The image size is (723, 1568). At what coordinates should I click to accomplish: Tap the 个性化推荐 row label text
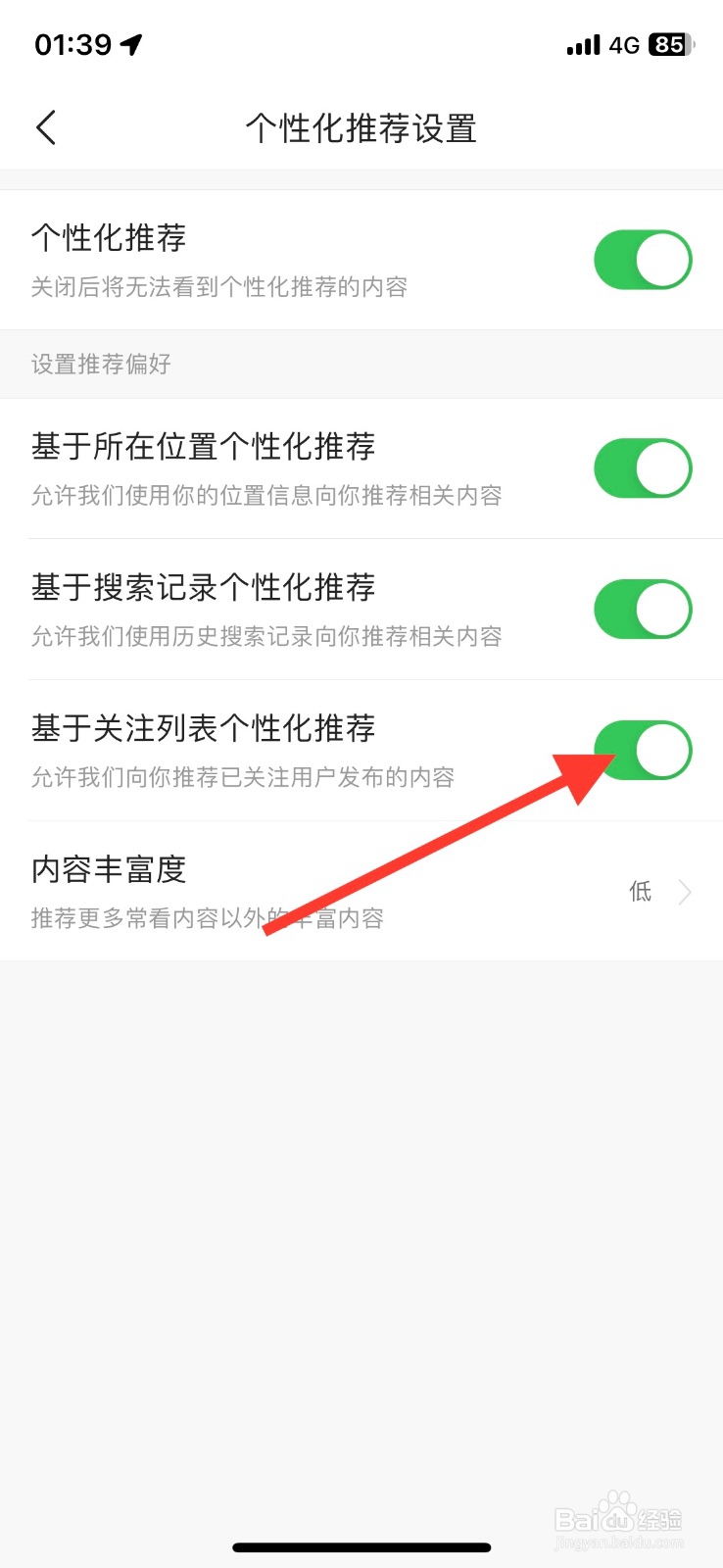[108, 238]
